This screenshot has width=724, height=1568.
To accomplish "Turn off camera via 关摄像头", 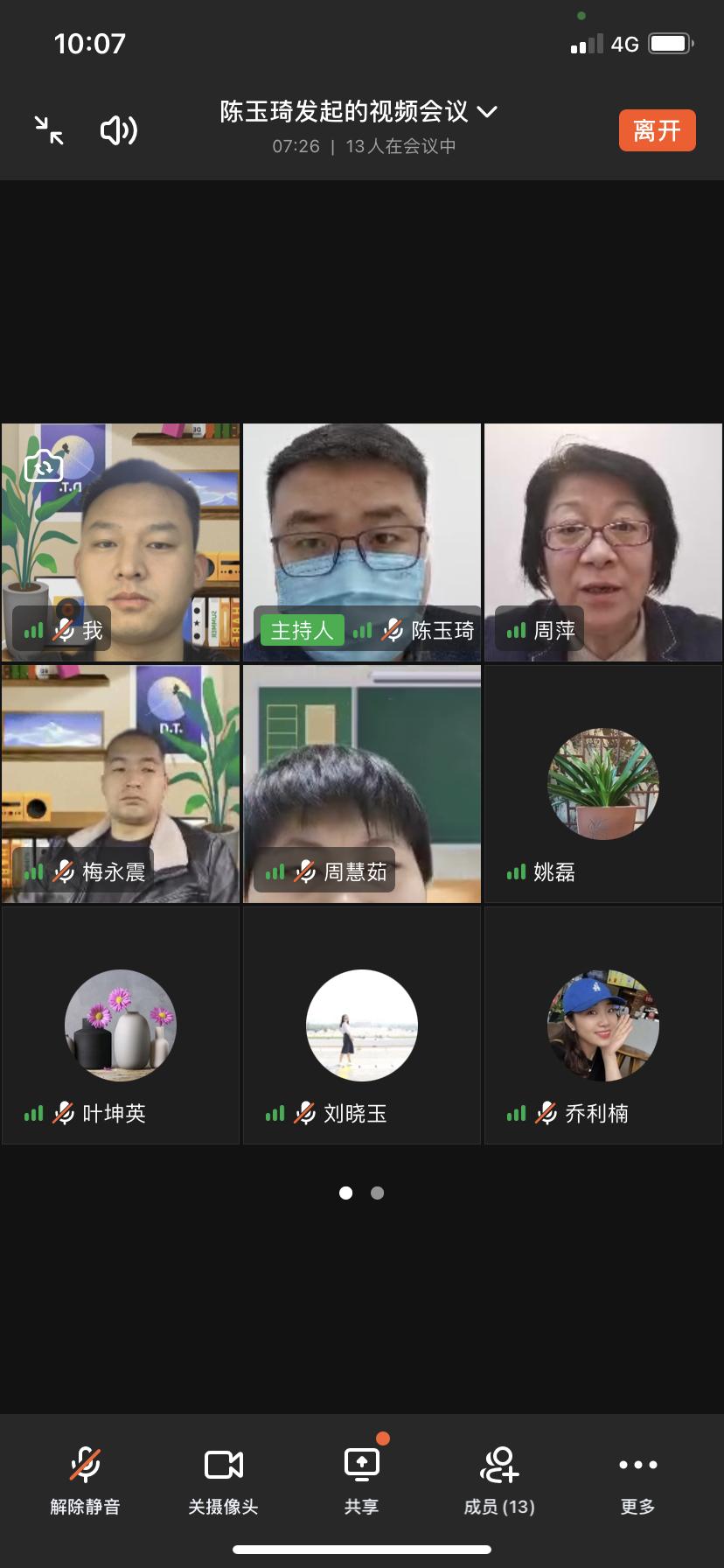I will coord(223,1480).
